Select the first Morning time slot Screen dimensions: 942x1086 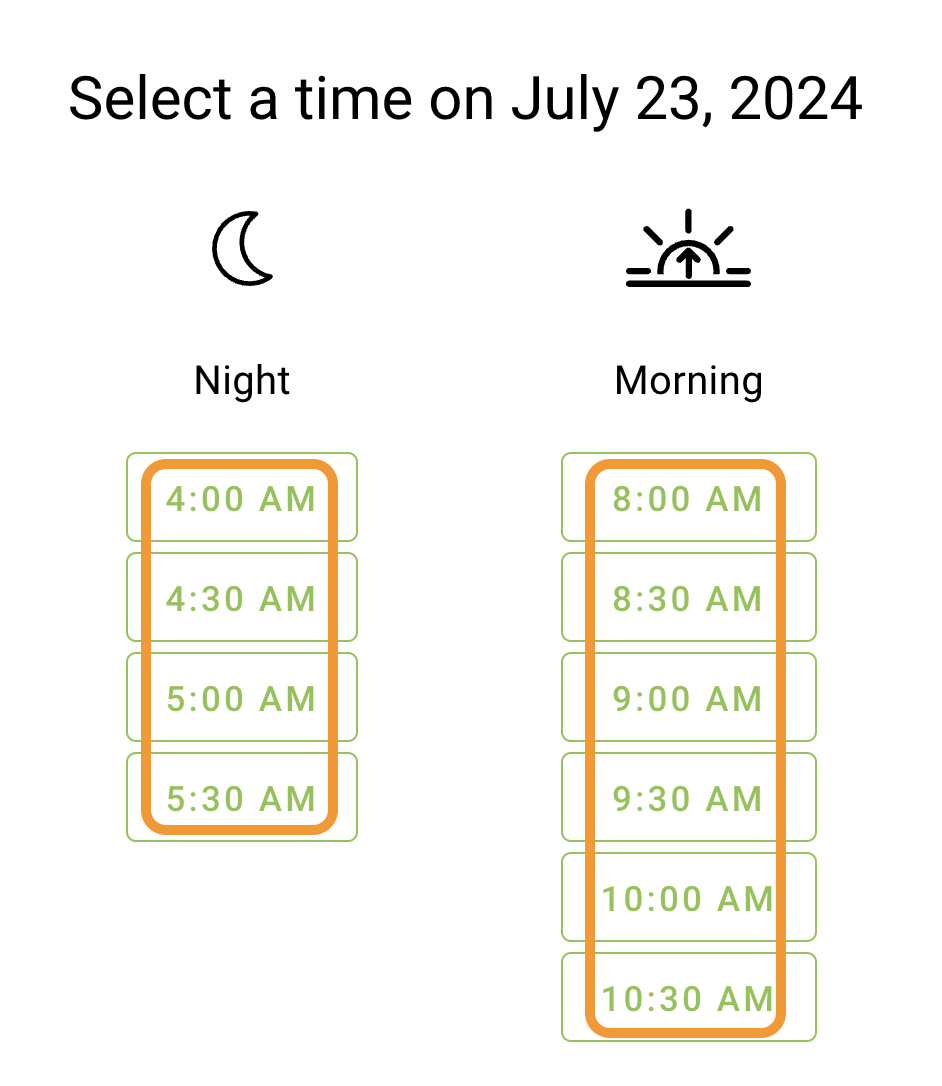click(688, 497)
